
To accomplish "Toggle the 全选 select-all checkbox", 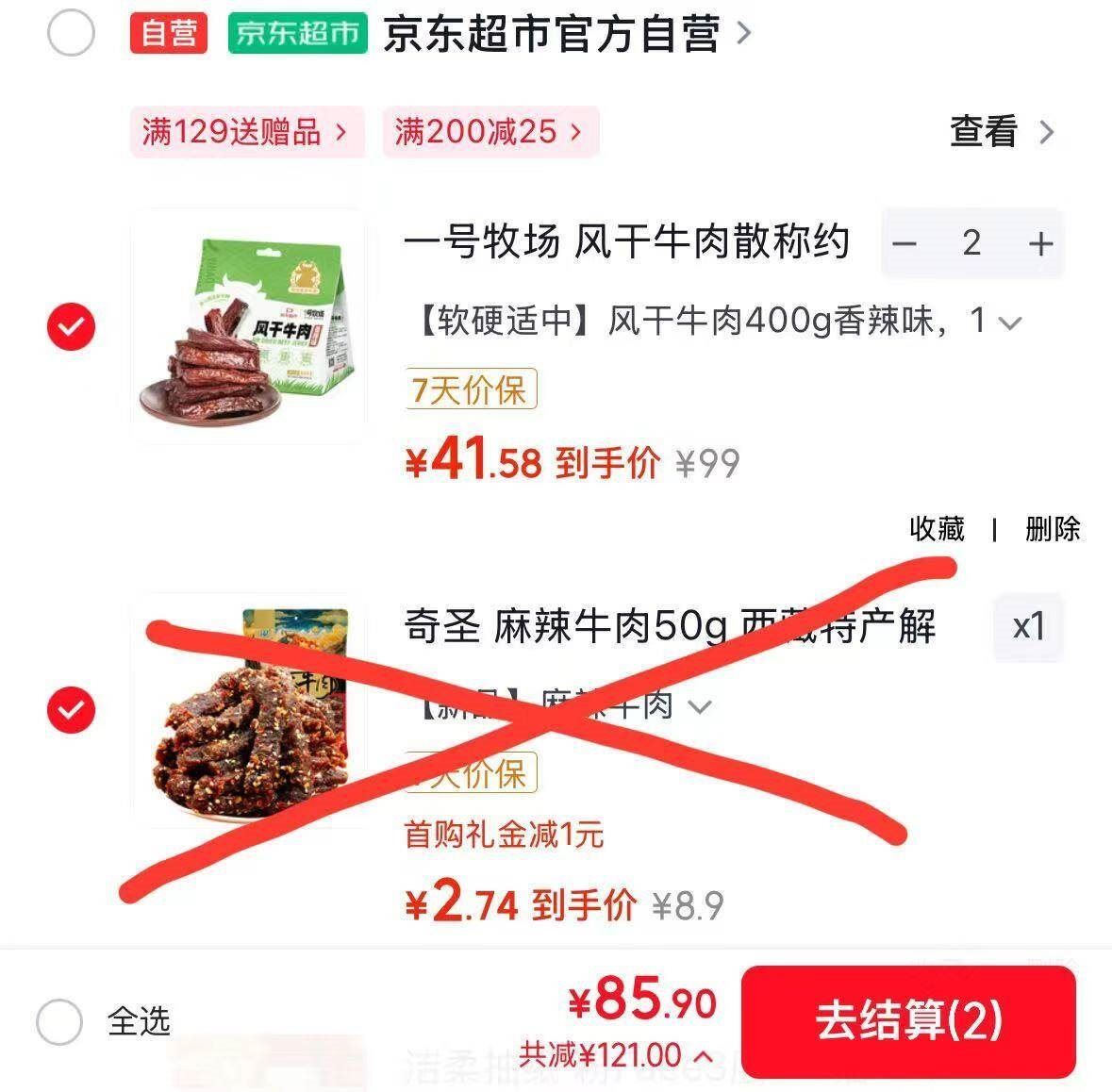I will 59,1022.
